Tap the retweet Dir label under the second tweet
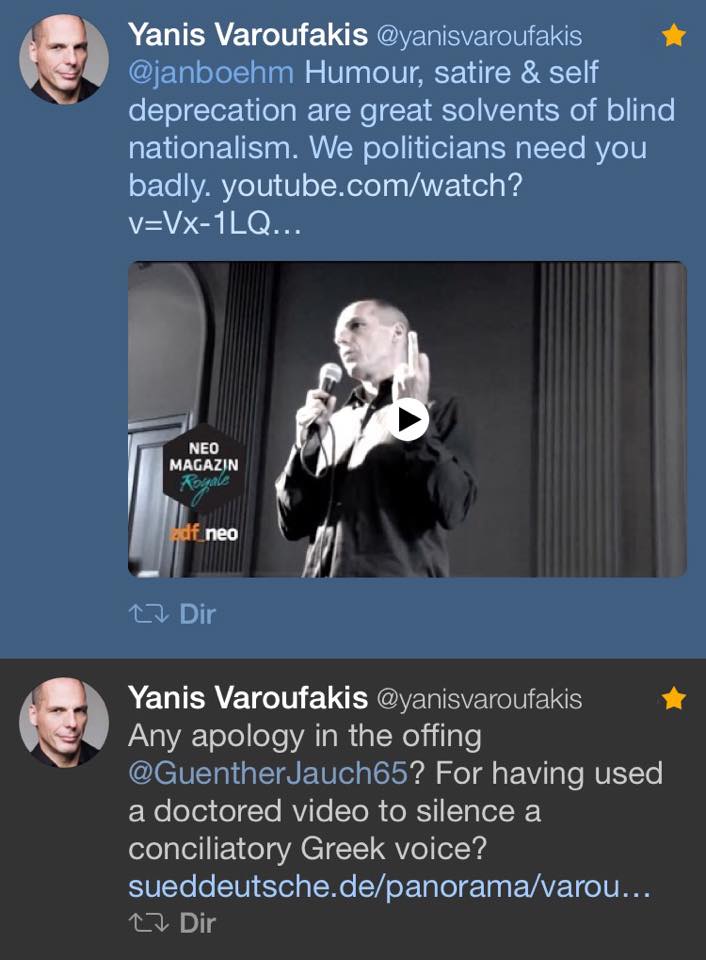 tap(173, 923)
